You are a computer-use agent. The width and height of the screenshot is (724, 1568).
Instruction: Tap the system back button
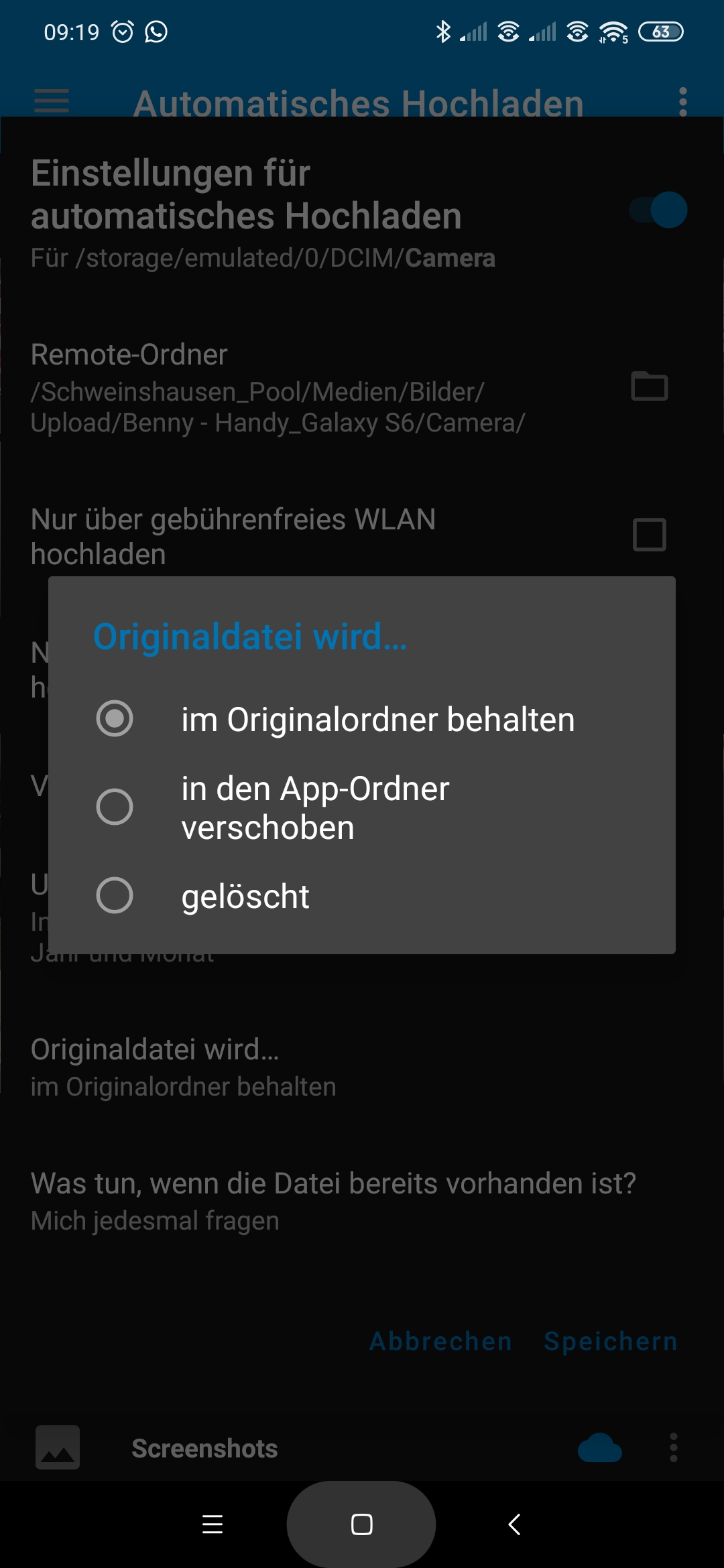pos(514,1524)
